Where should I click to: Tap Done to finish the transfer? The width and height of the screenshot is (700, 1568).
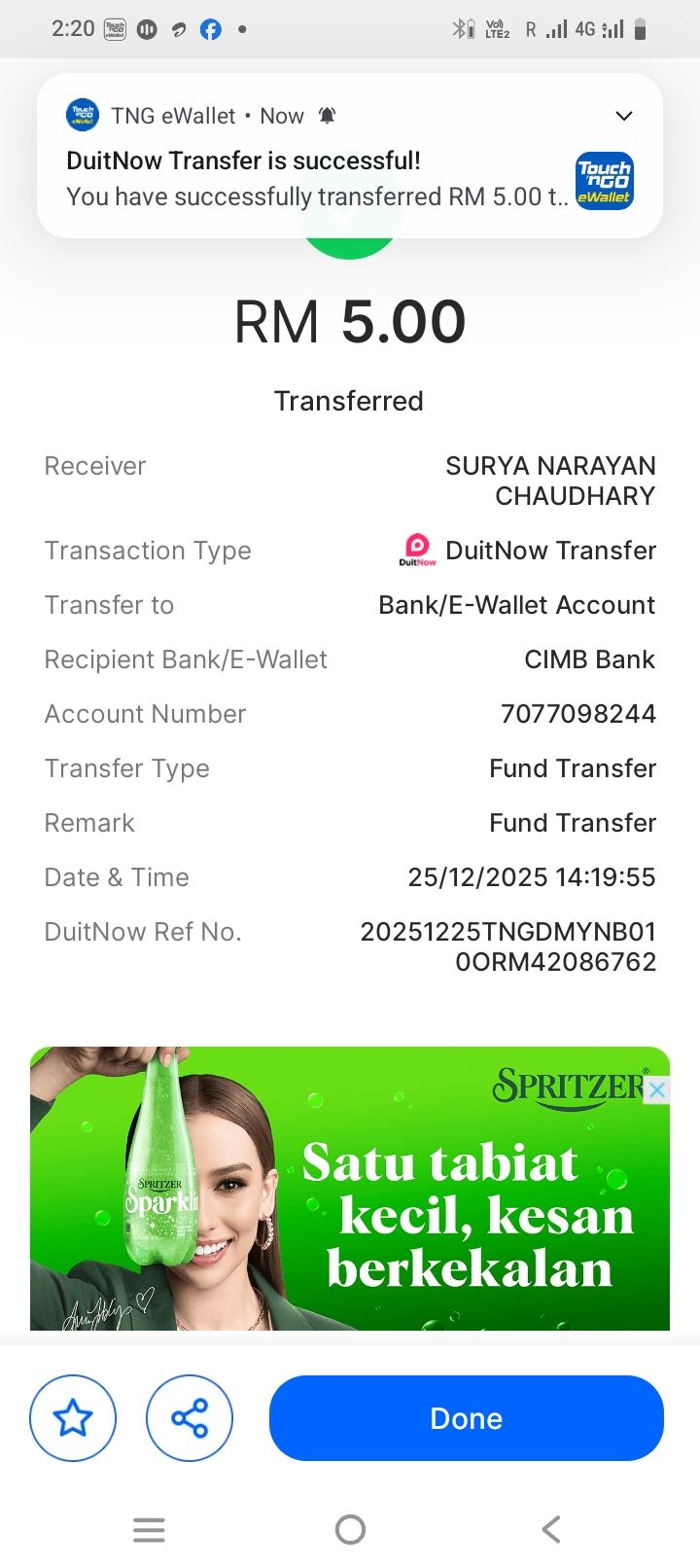[466, 1418]
